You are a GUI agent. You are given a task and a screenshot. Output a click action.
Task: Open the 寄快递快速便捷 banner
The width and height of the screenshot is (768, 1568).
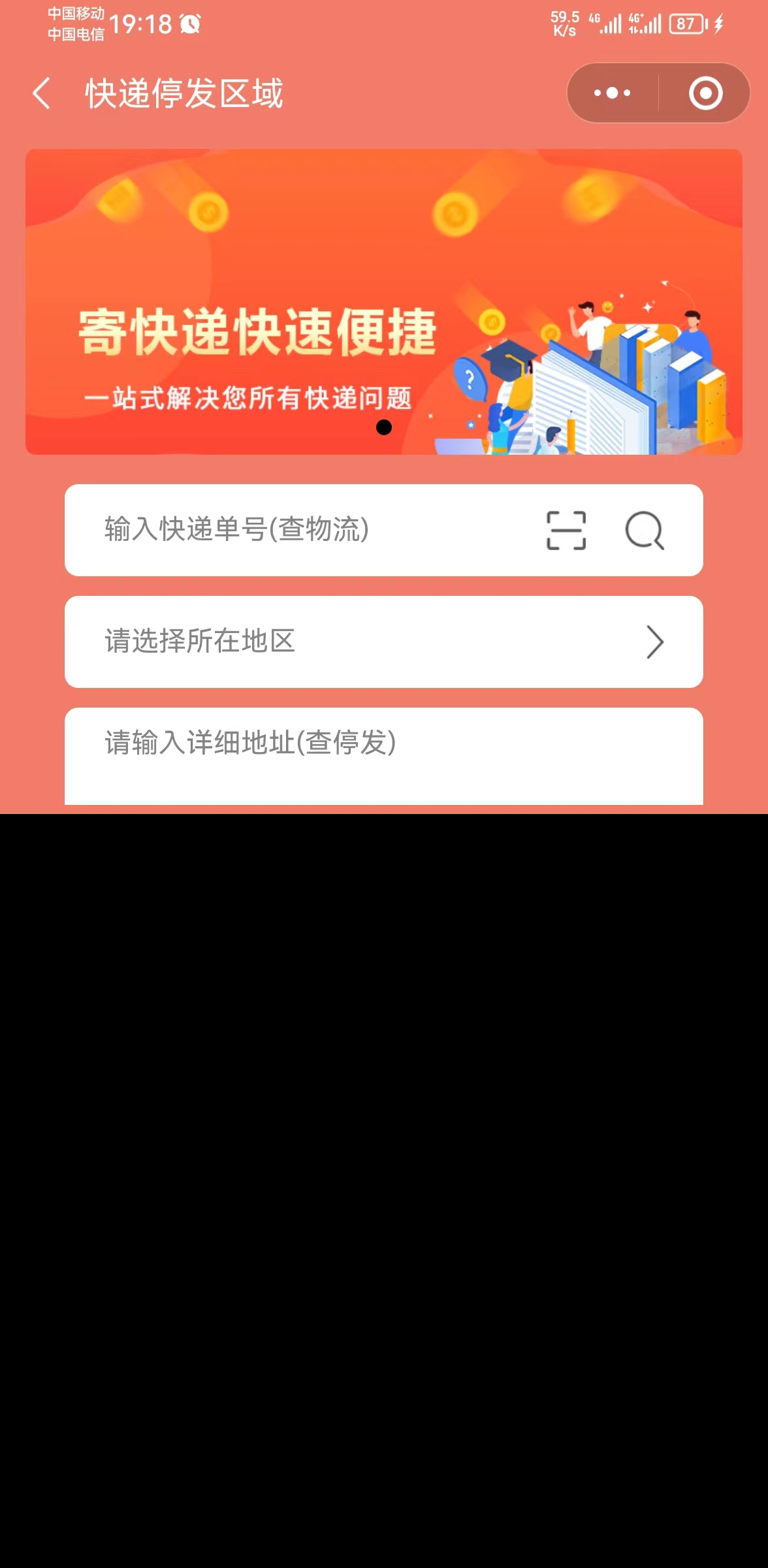(384, 302)
